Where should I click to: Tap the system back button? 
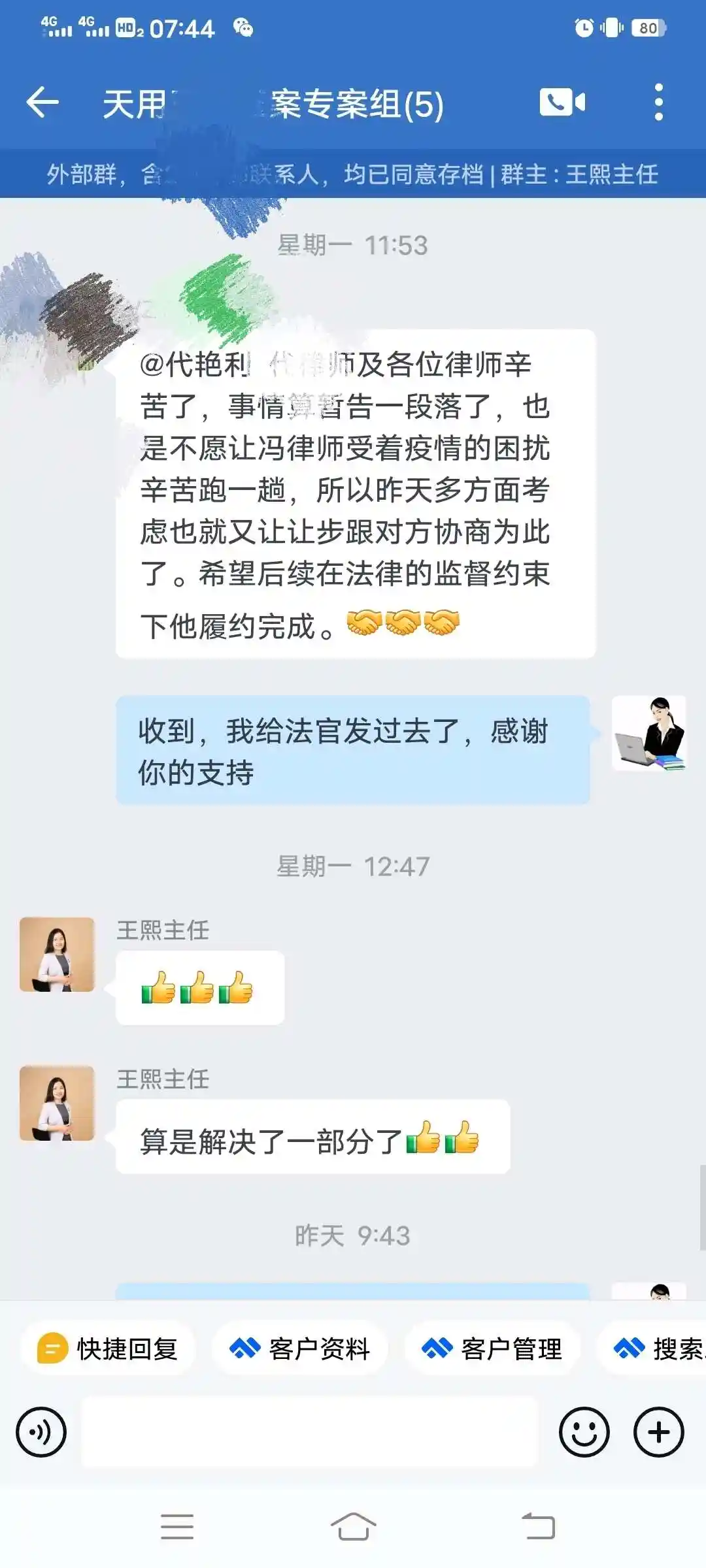pos(538,1527)
